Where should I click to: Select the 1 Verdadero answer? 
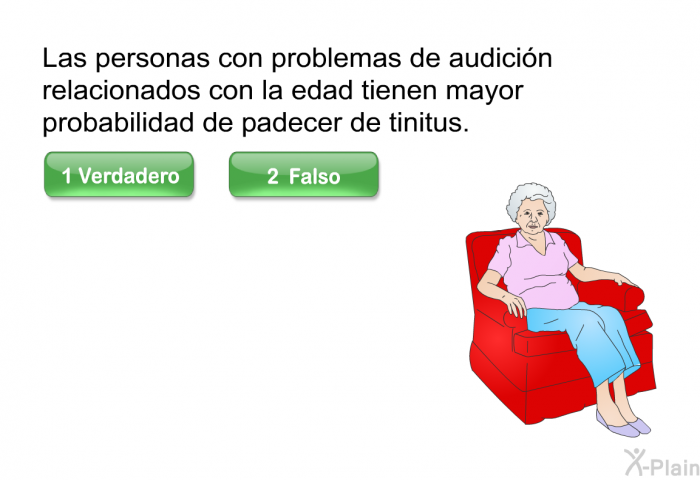[x=119, y=175]
